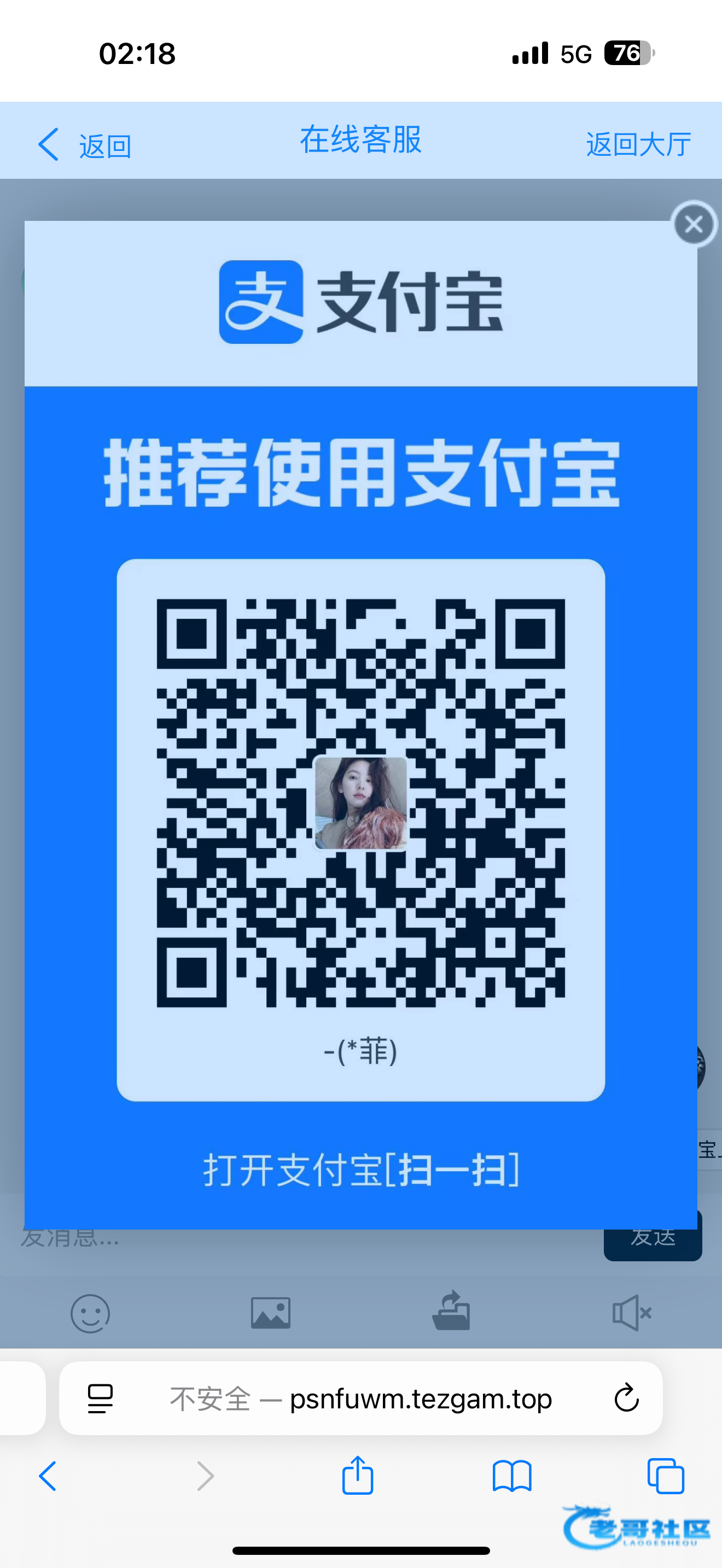Navigate back in Safari history
The height and width of the screenshot is (1568, 722).
point(48,1476)
